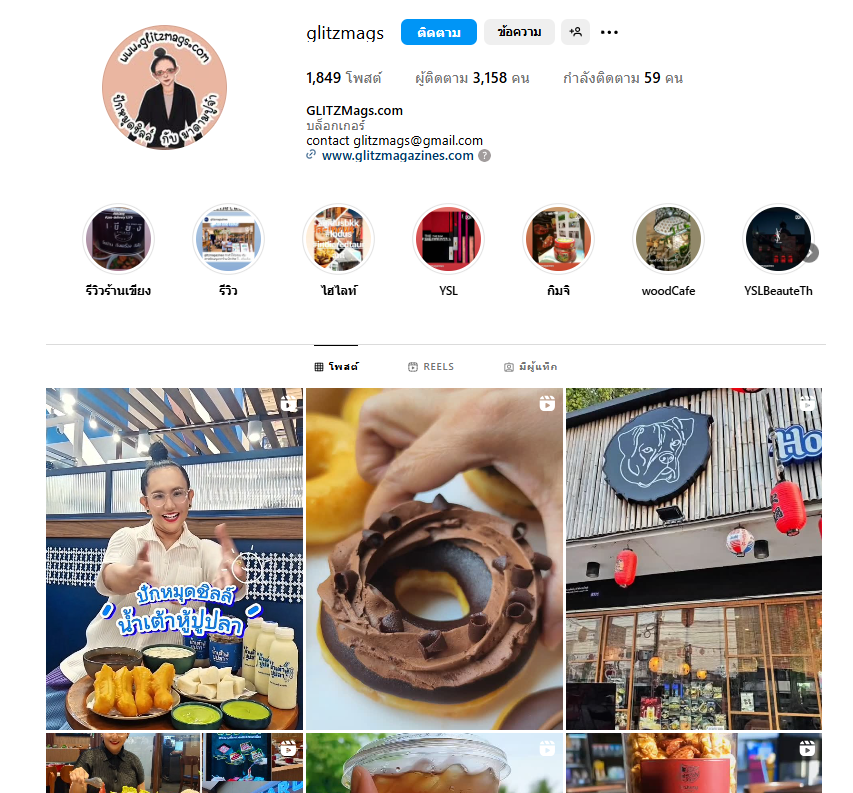Open the three-dot options menu
Screen dimensions: 853x793
coord(609,32)
